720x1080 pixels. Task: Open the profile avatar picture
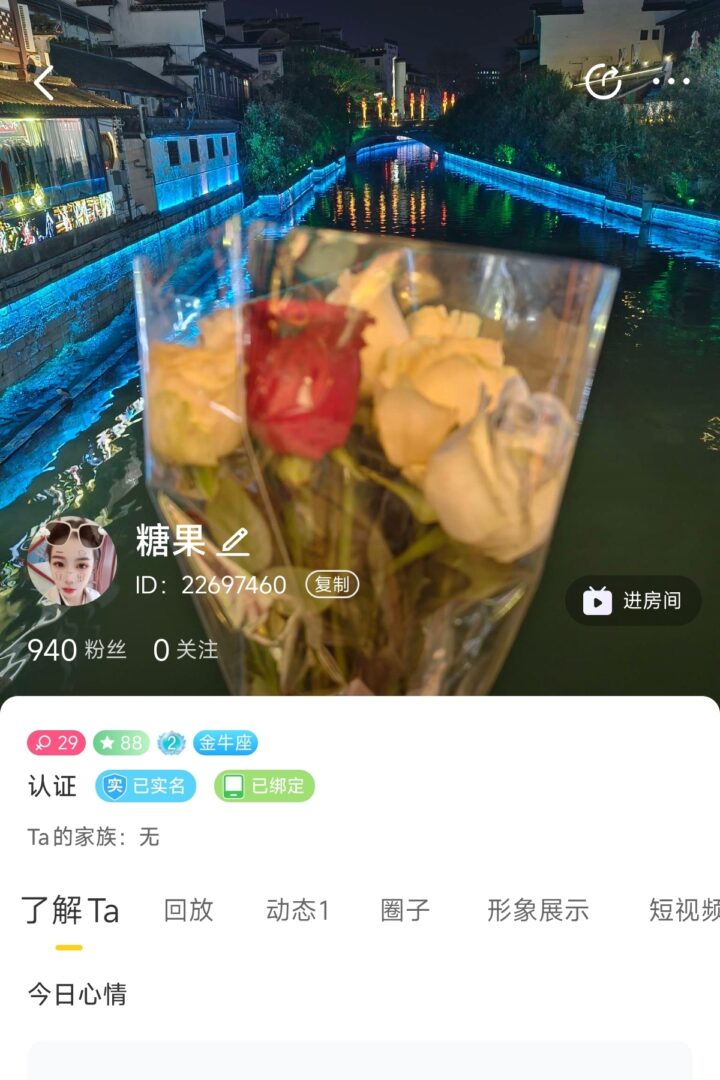tap(72, 562)
